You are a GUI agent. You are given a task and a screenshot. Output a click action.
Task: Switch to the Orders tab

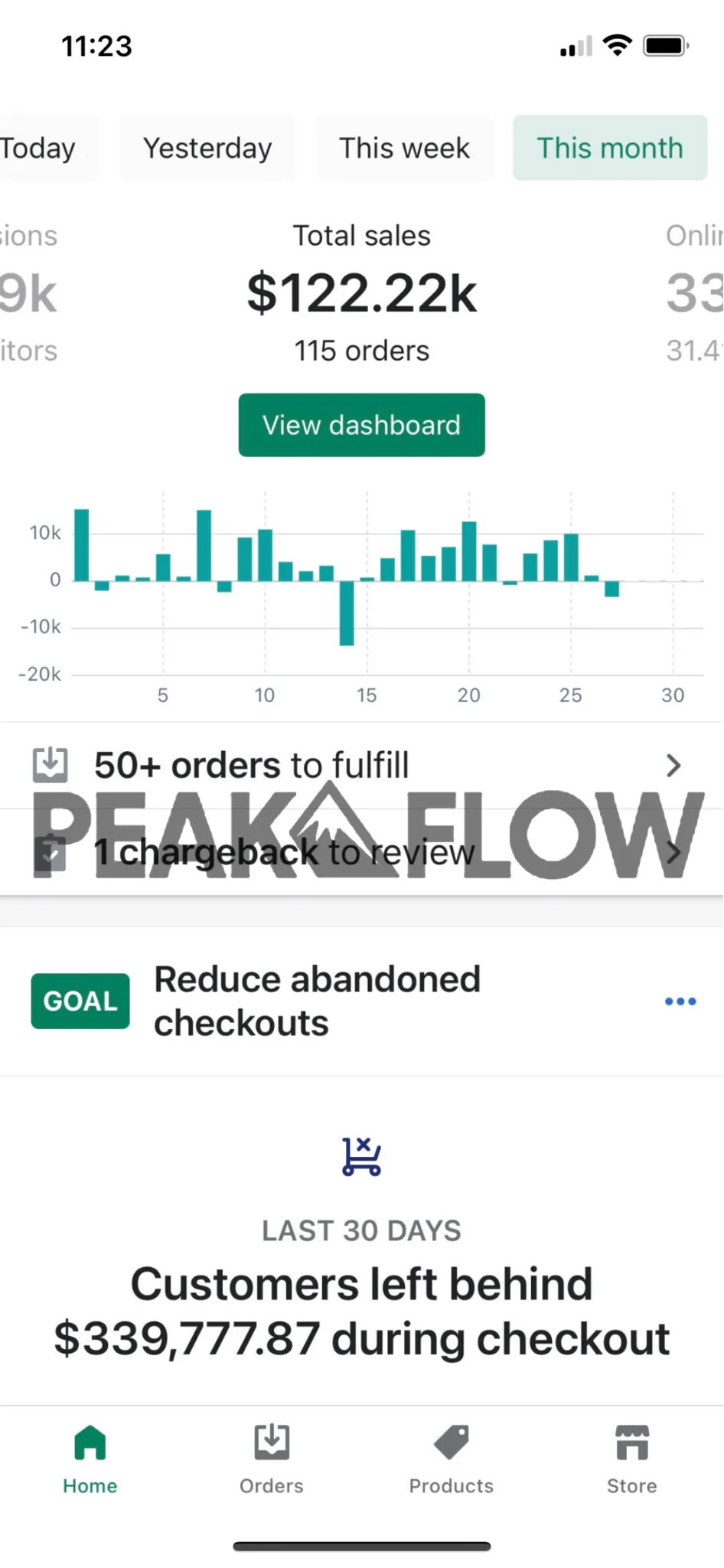(x=272, y=1459)
